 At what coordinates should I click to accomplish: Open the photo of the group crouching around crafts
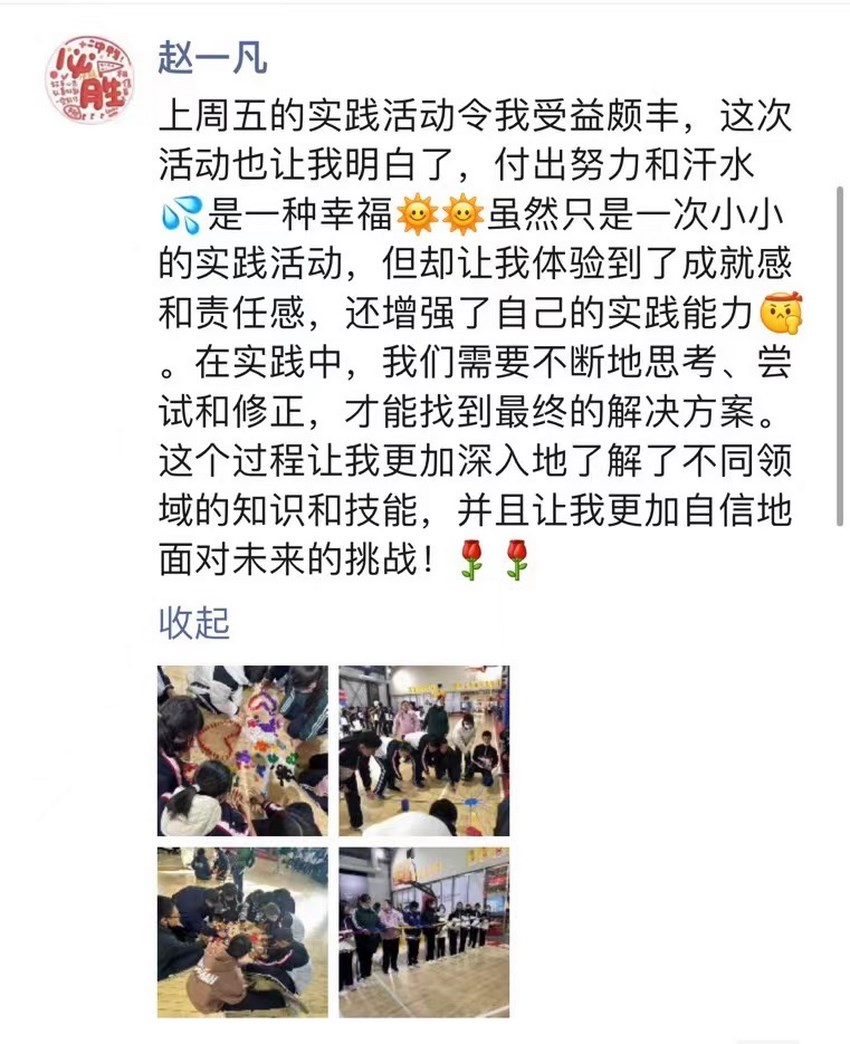pos(242,932)
